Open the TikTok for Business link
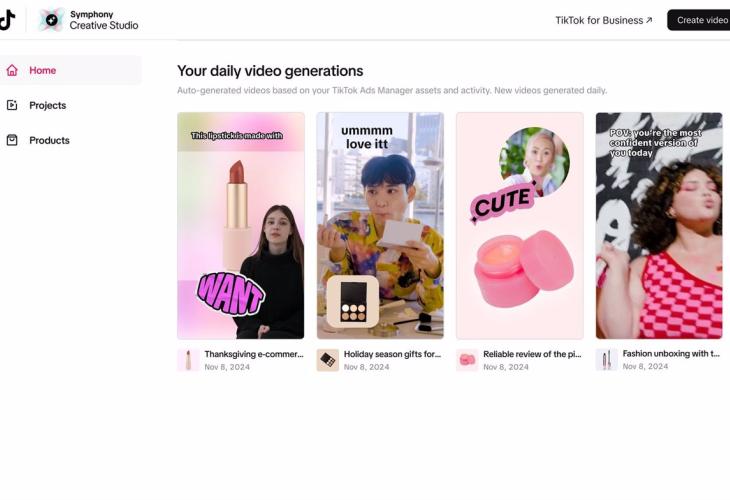The image size is (730, 500). (x=603, y=20)
